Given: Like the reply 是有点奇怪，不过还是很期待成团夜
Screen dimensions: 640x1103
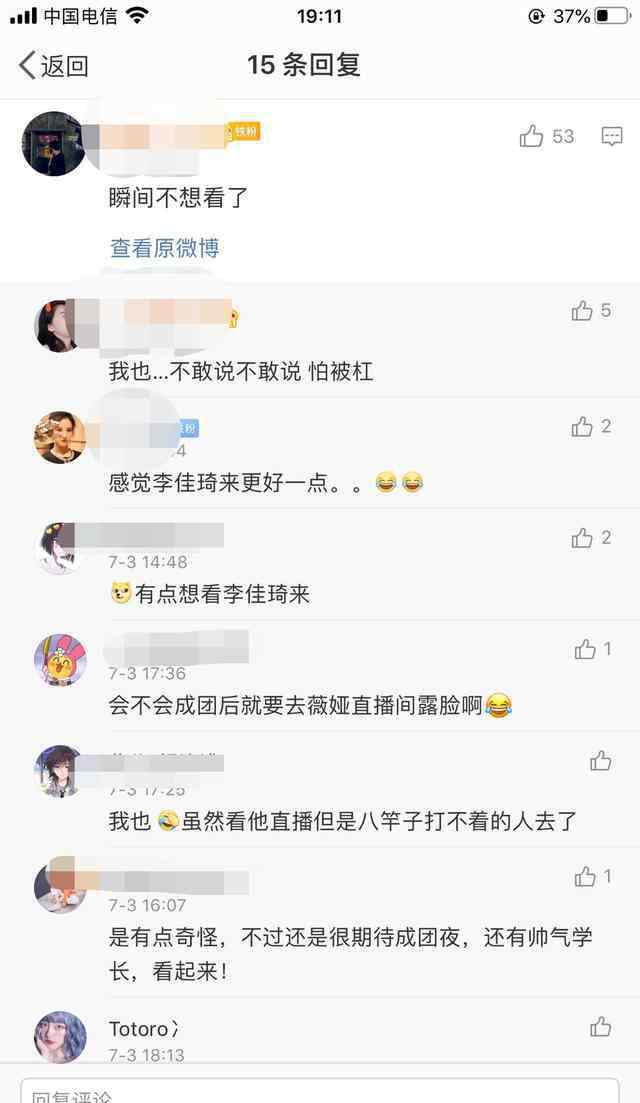Looking at the screenshot, I should tap(586, 877).
